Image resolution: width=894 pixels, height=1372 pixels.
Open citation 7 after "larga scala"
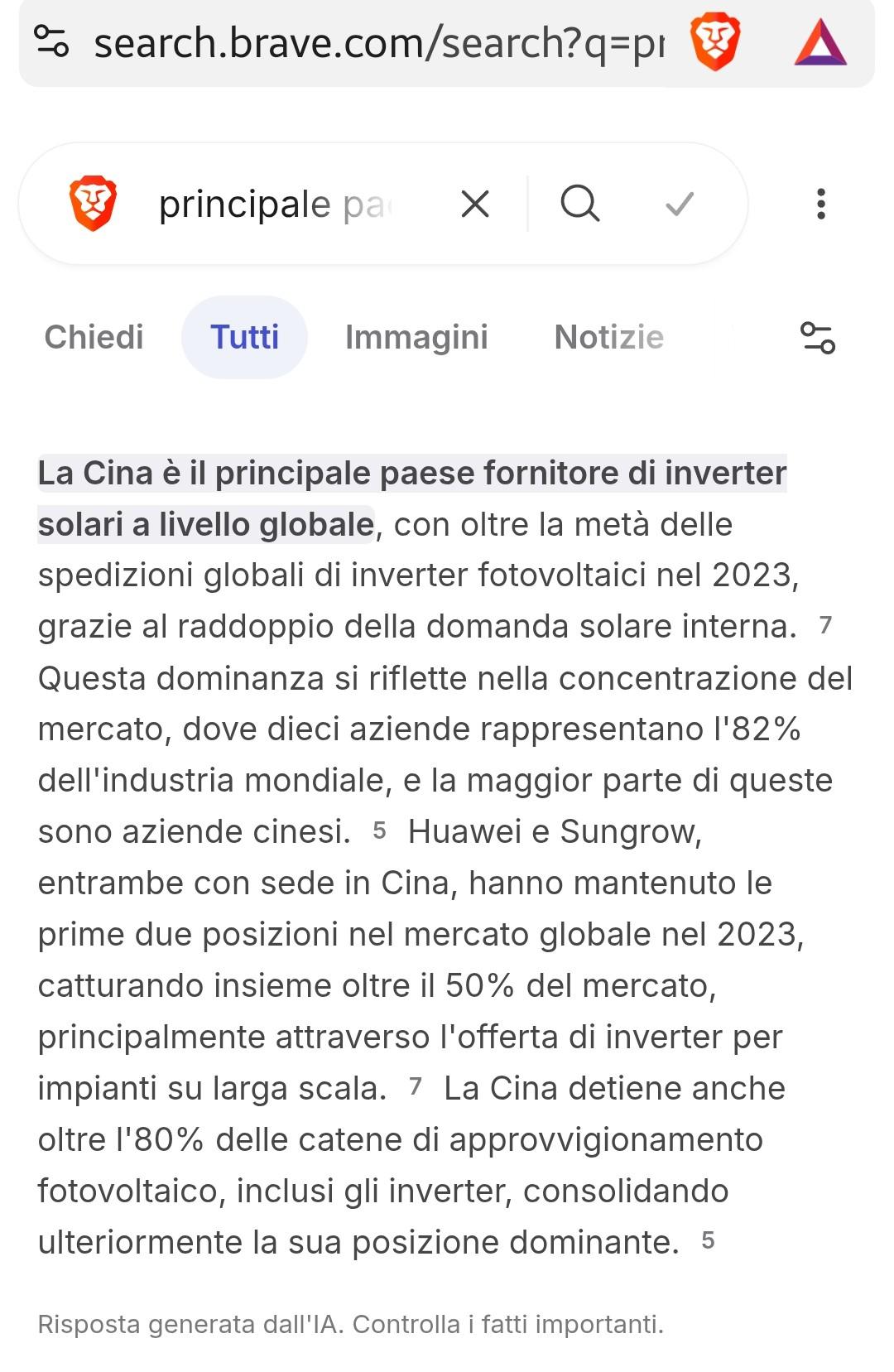[x=416, y=1086]
